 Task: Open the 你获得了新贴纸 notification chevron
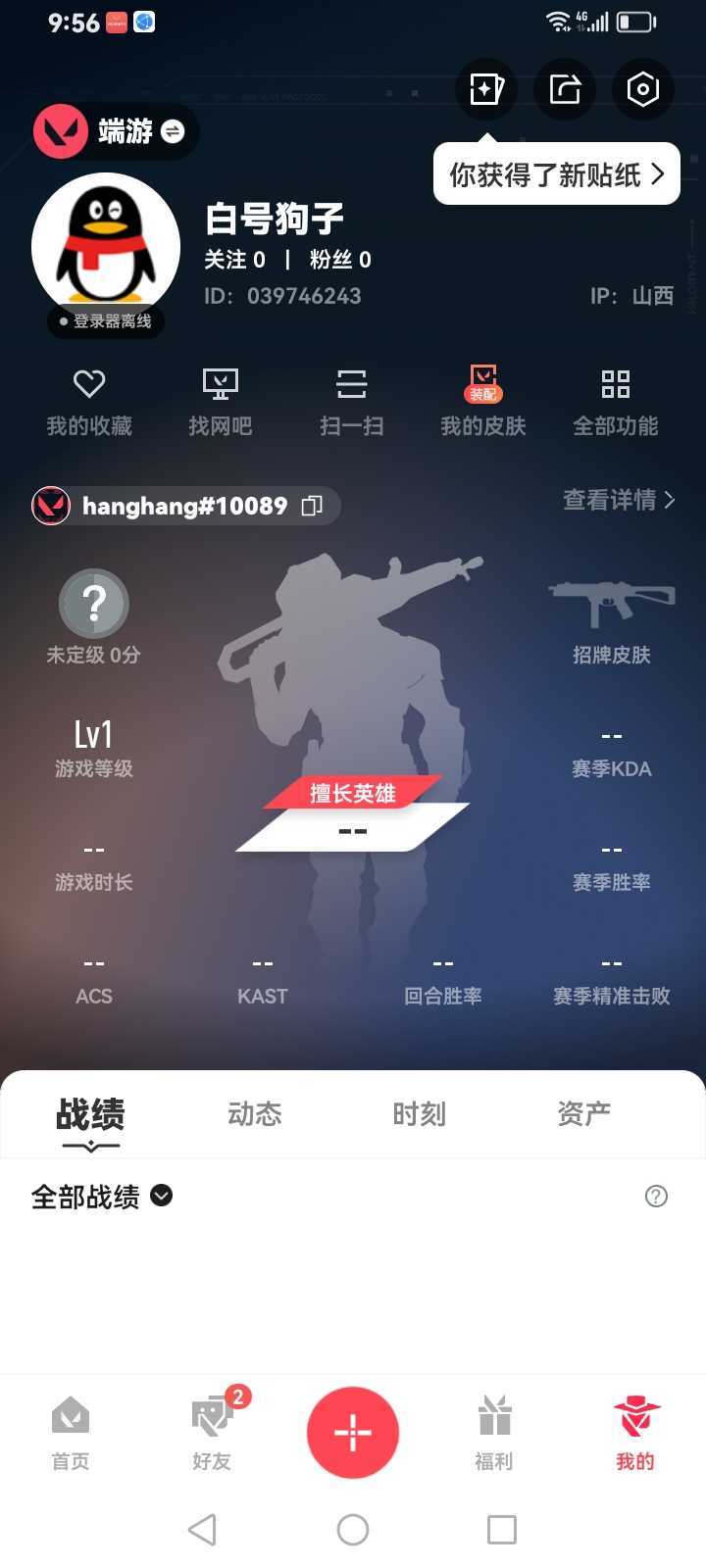(556, 172)
